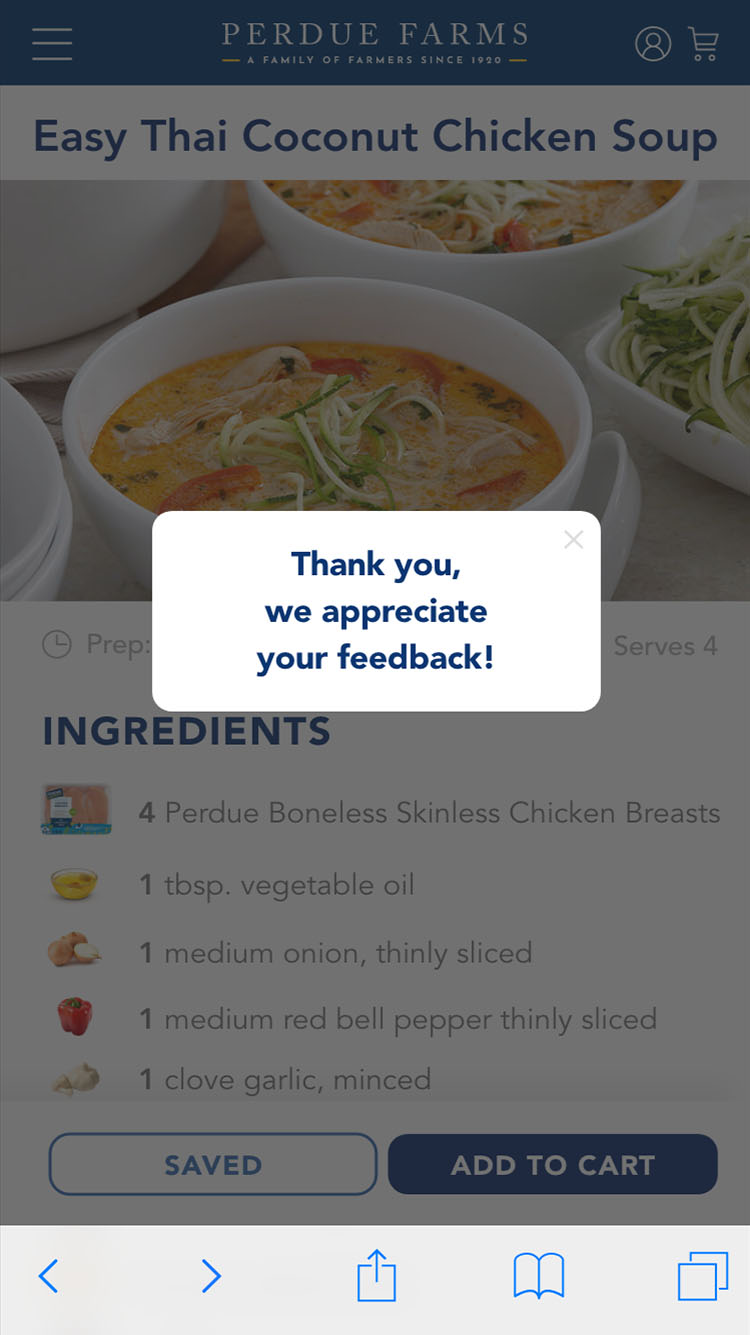
Task: View the shopping cart
Action: (x=704, y=44)
